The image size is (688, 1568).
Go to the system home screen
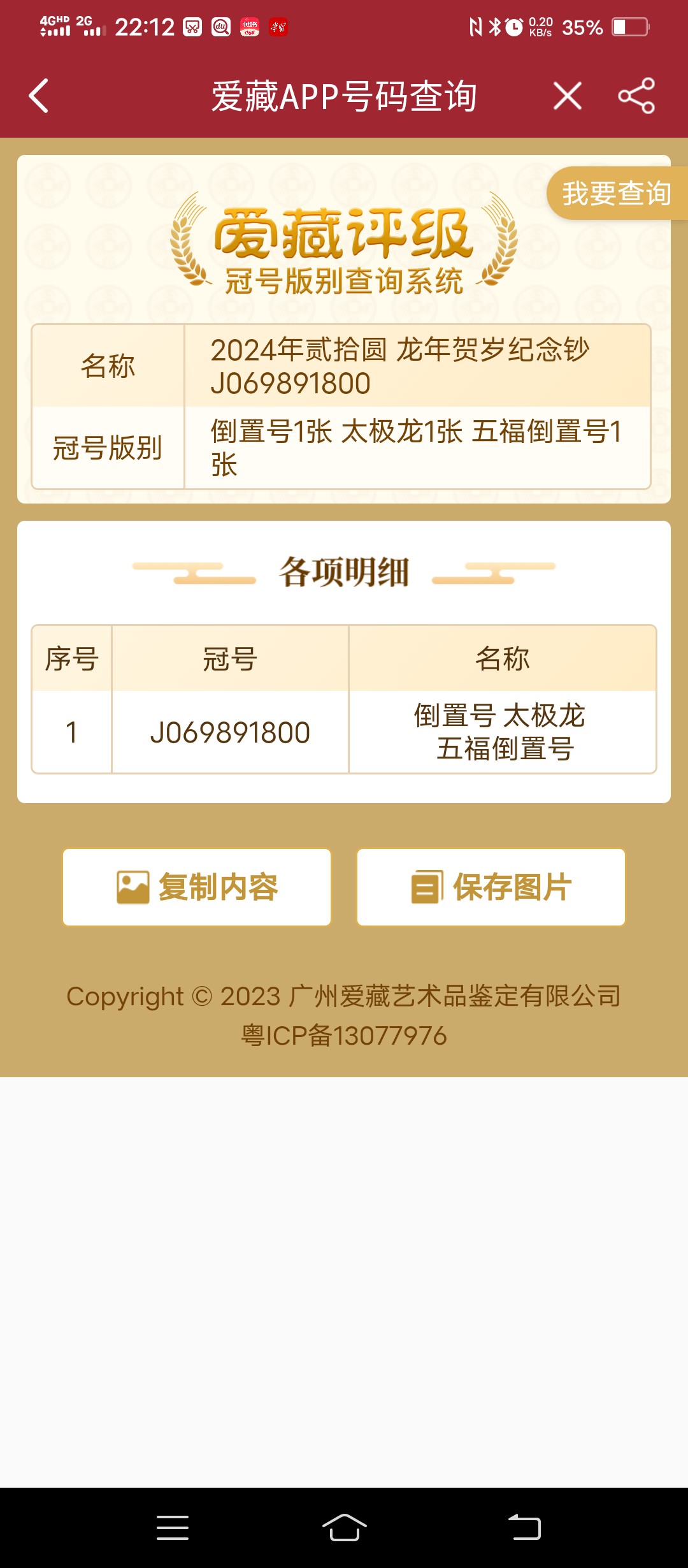(x=344, y=1527)
